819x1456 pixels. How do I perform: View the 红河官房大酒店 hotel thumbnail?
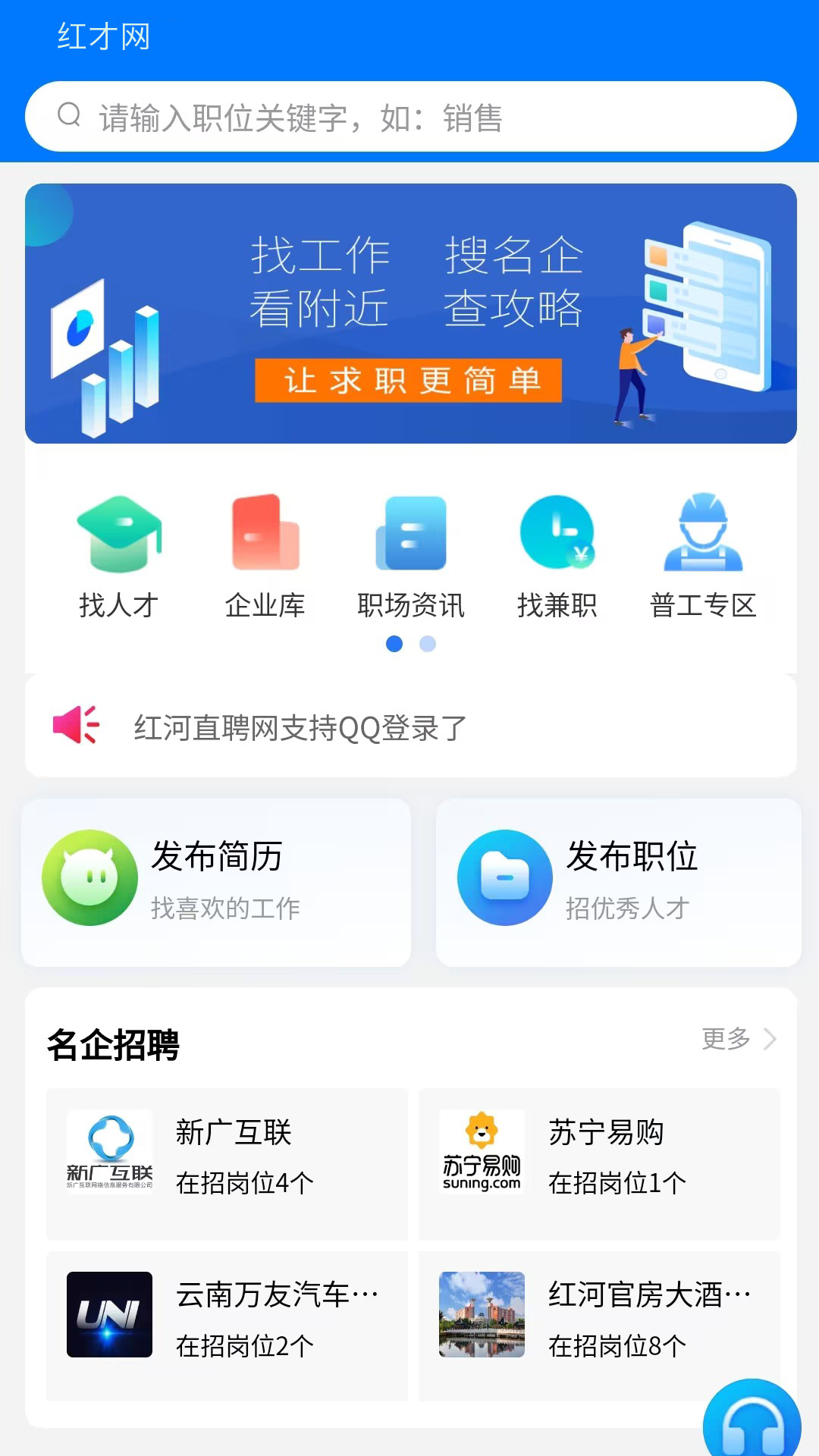481,1314
